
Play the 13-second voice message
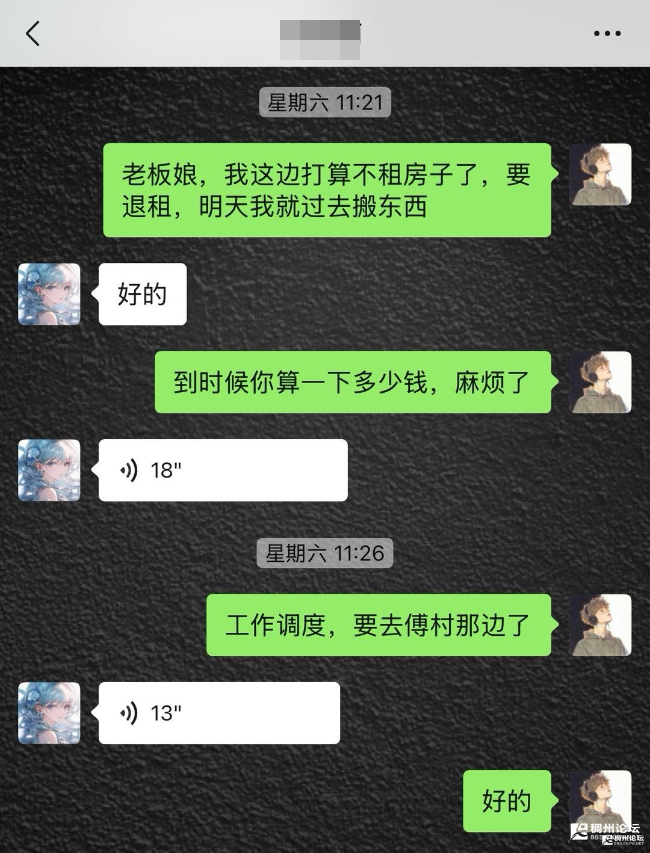[x=218, y=713]
